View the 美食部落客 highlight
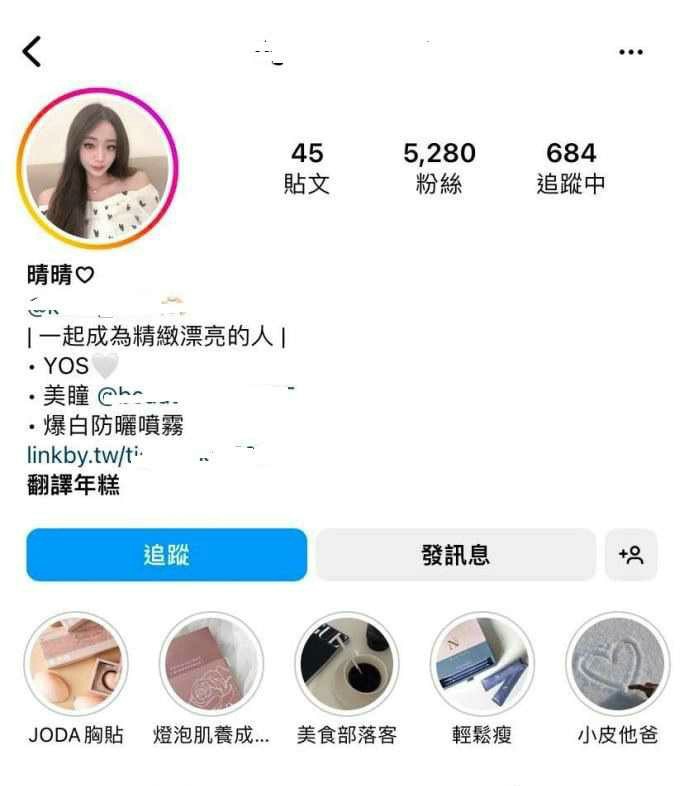This screenshot has width=684, height=786. [346, 665]
